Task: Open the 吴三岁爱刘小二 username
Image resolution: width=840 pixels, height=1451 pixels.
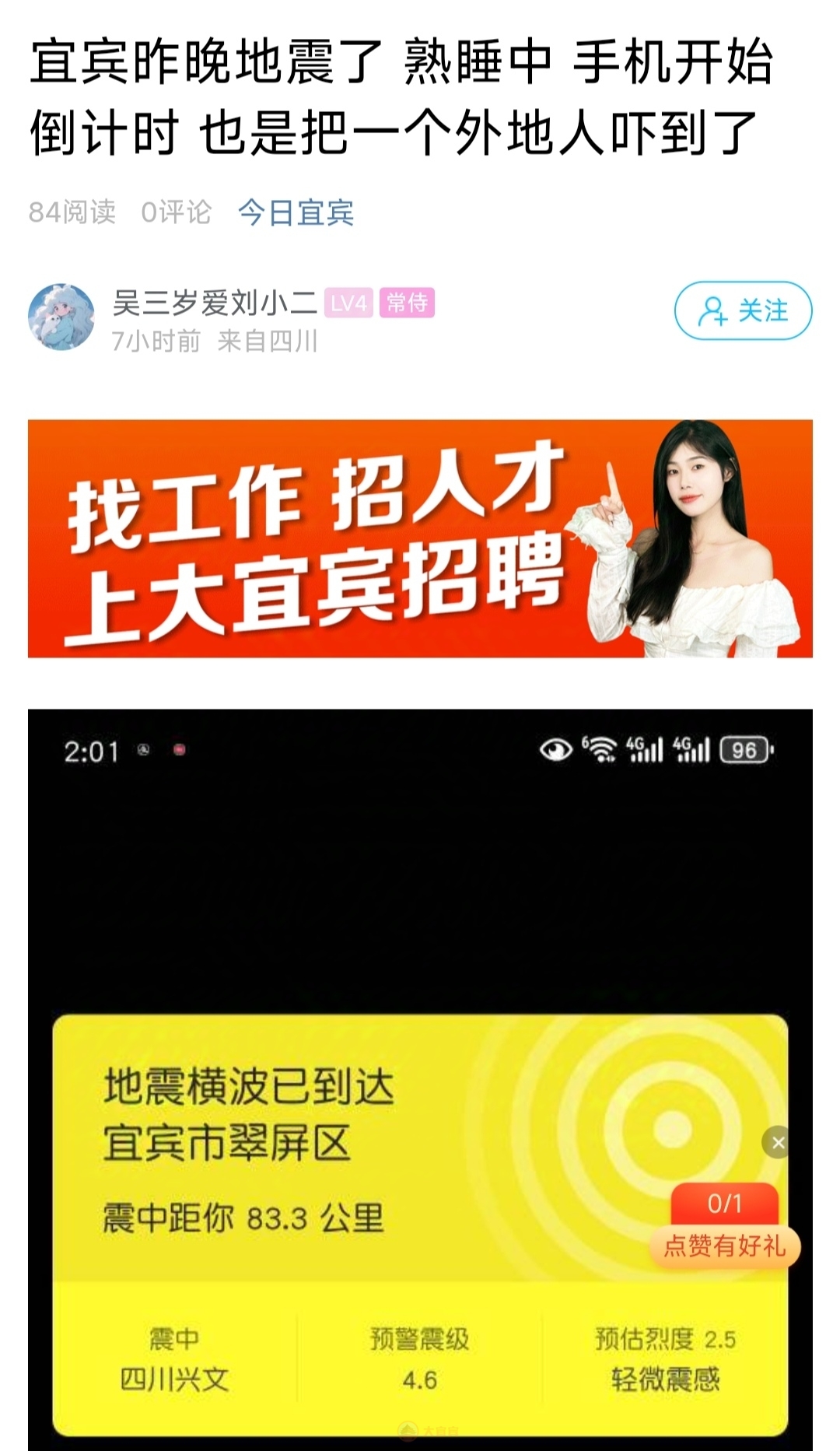Action: [x=215, y=303]
